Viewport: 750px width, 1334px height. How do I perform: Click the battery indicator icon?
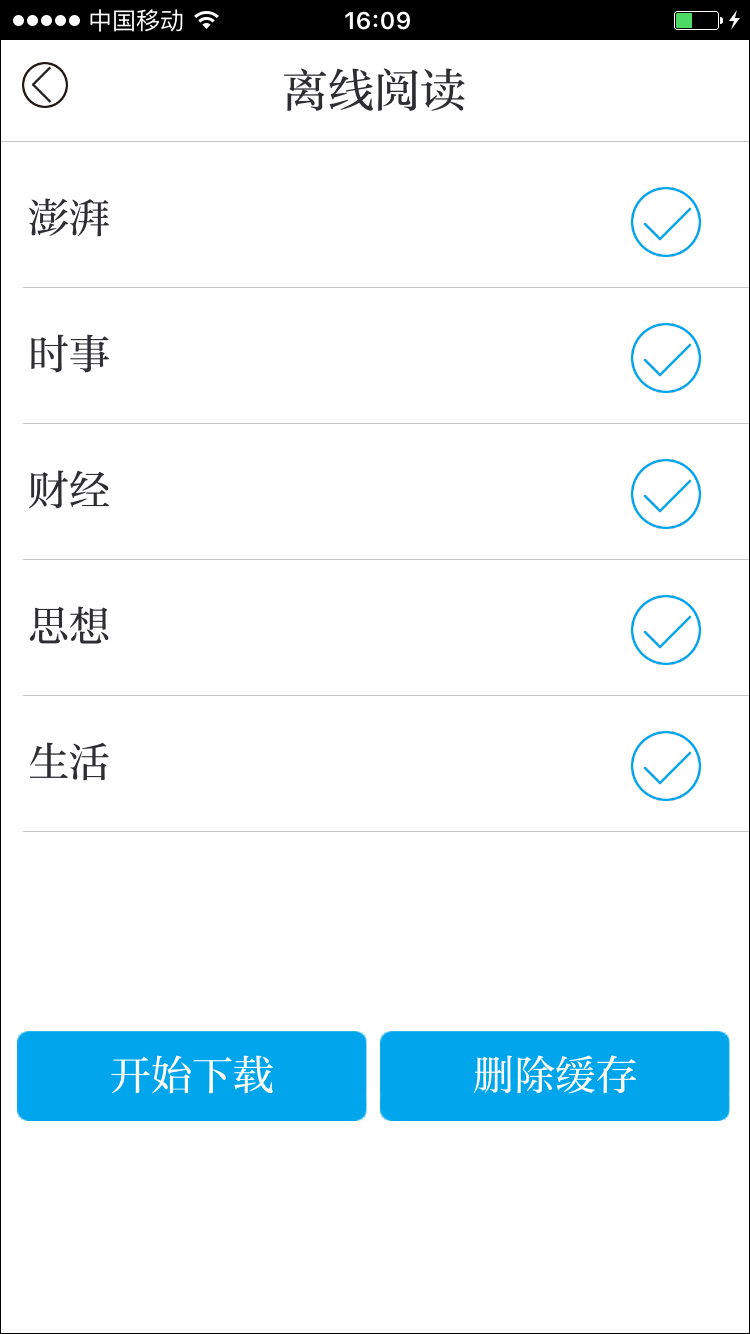[x=700, y=18]
